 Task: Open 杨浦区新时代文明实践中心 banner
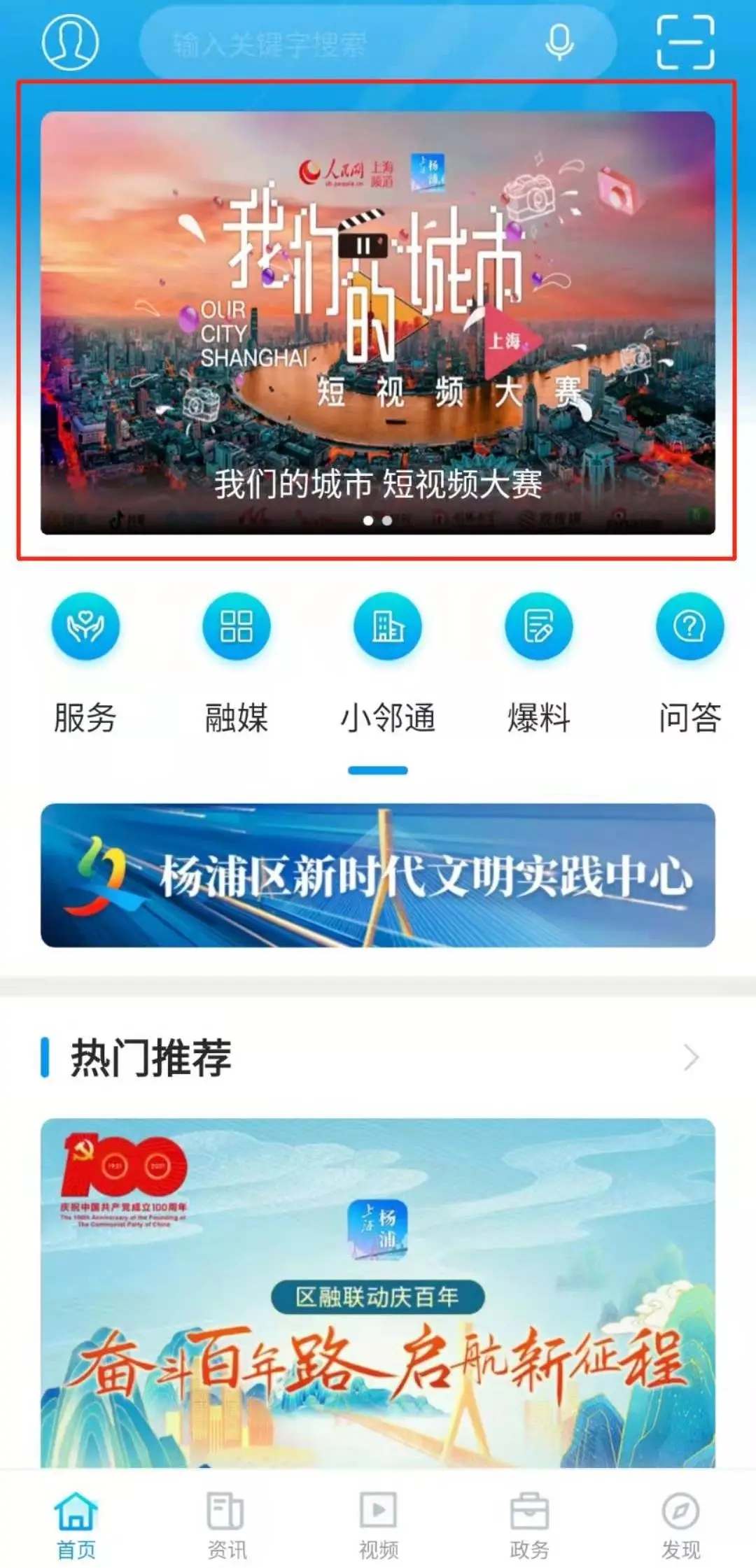378,875
